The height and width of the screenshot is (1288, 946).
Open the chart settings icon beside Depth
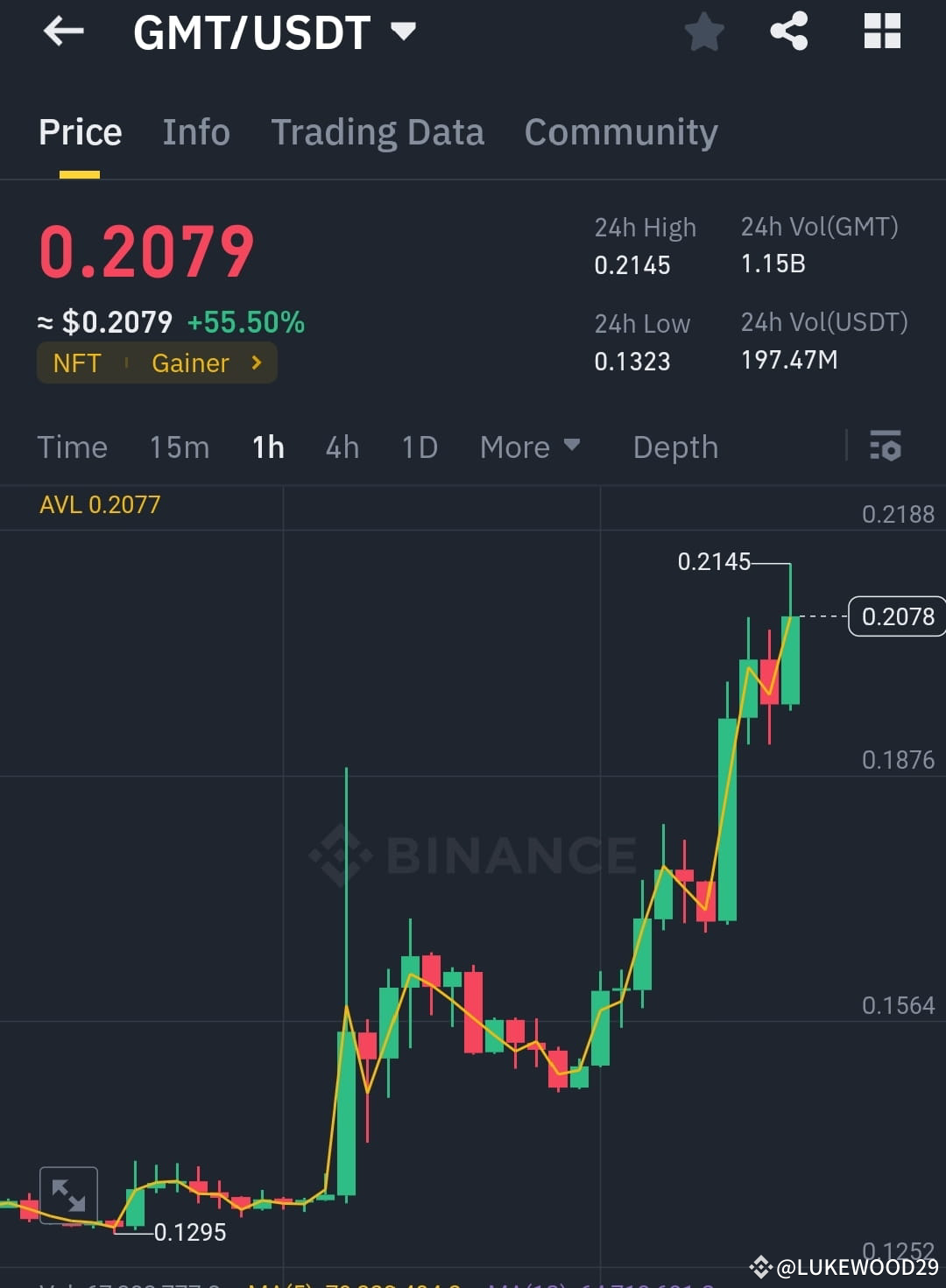(886, 447)
